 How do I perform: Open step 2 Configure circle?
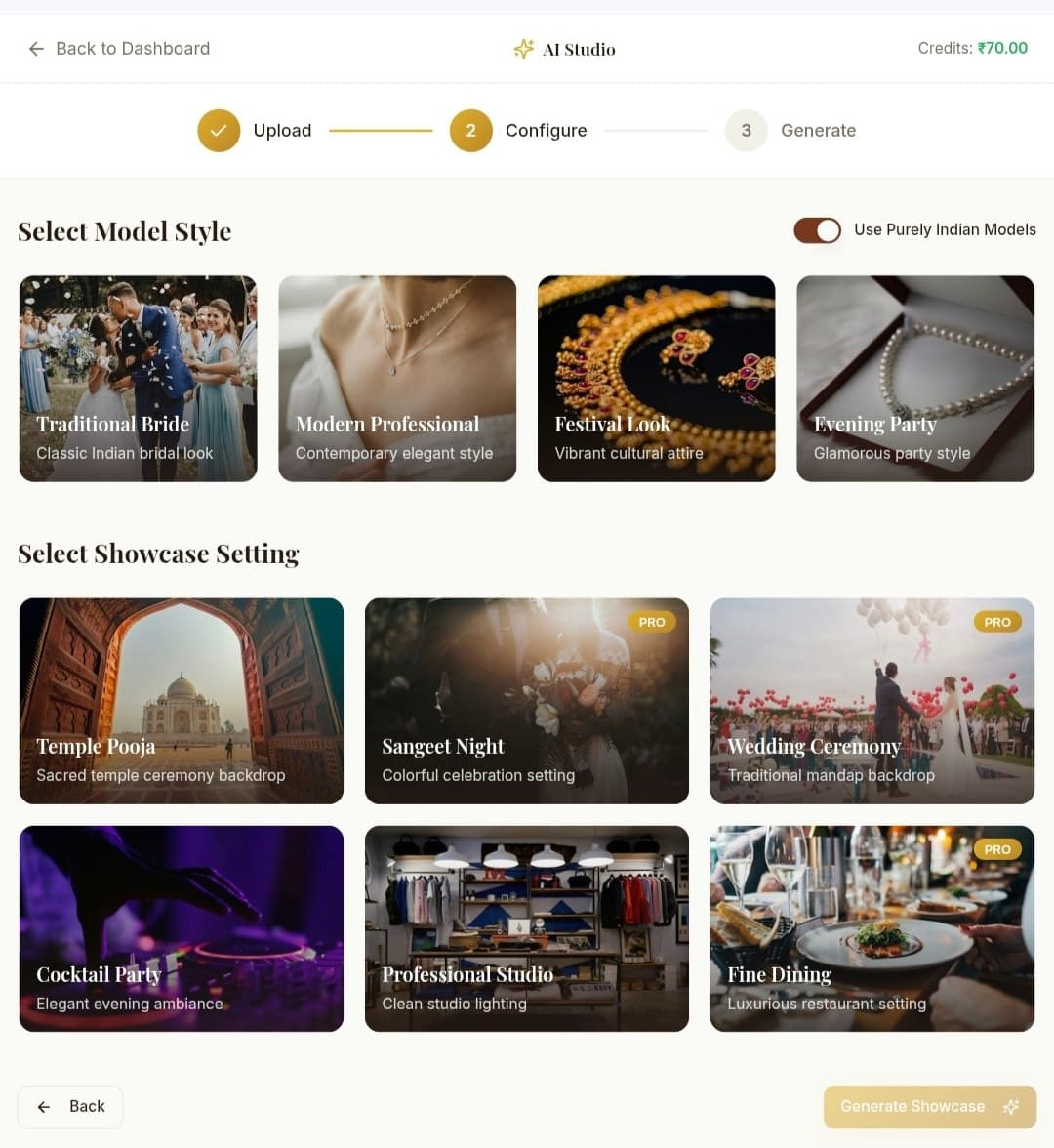pyautogui.click(x=471, y=130)
